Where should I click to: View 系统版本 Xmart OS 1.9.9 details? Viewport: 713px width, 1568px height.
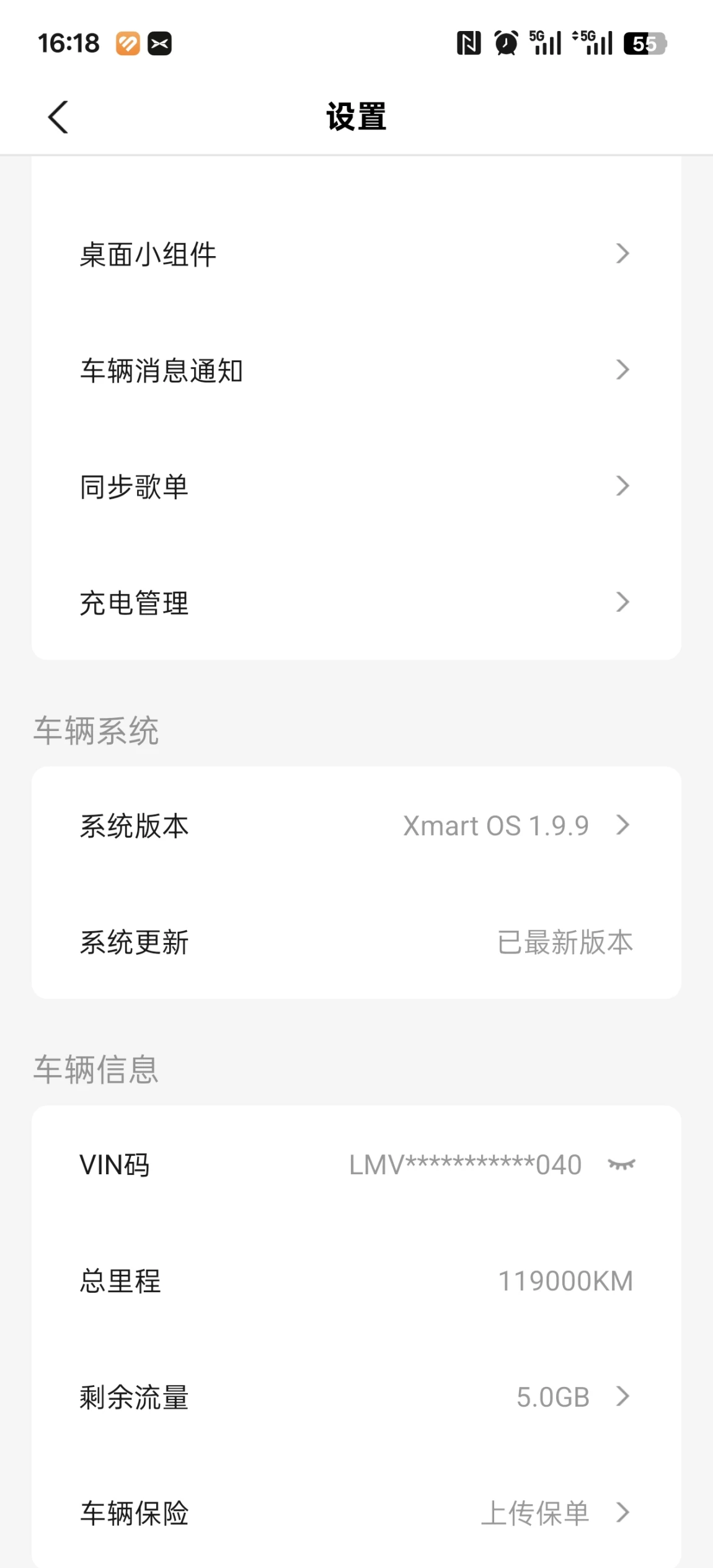(356, 826)
